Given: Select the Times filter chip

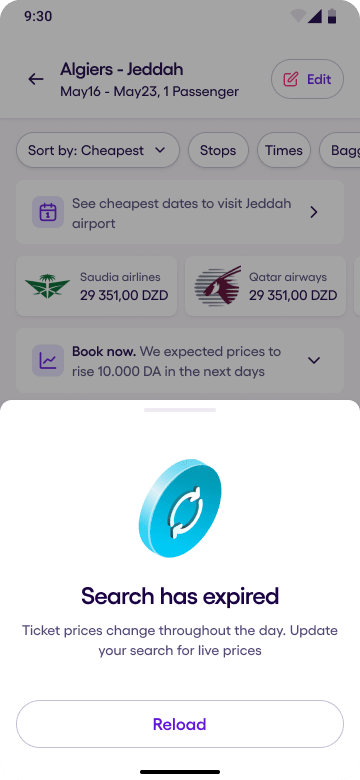Looking at the screenshot, I should point(283,150).
